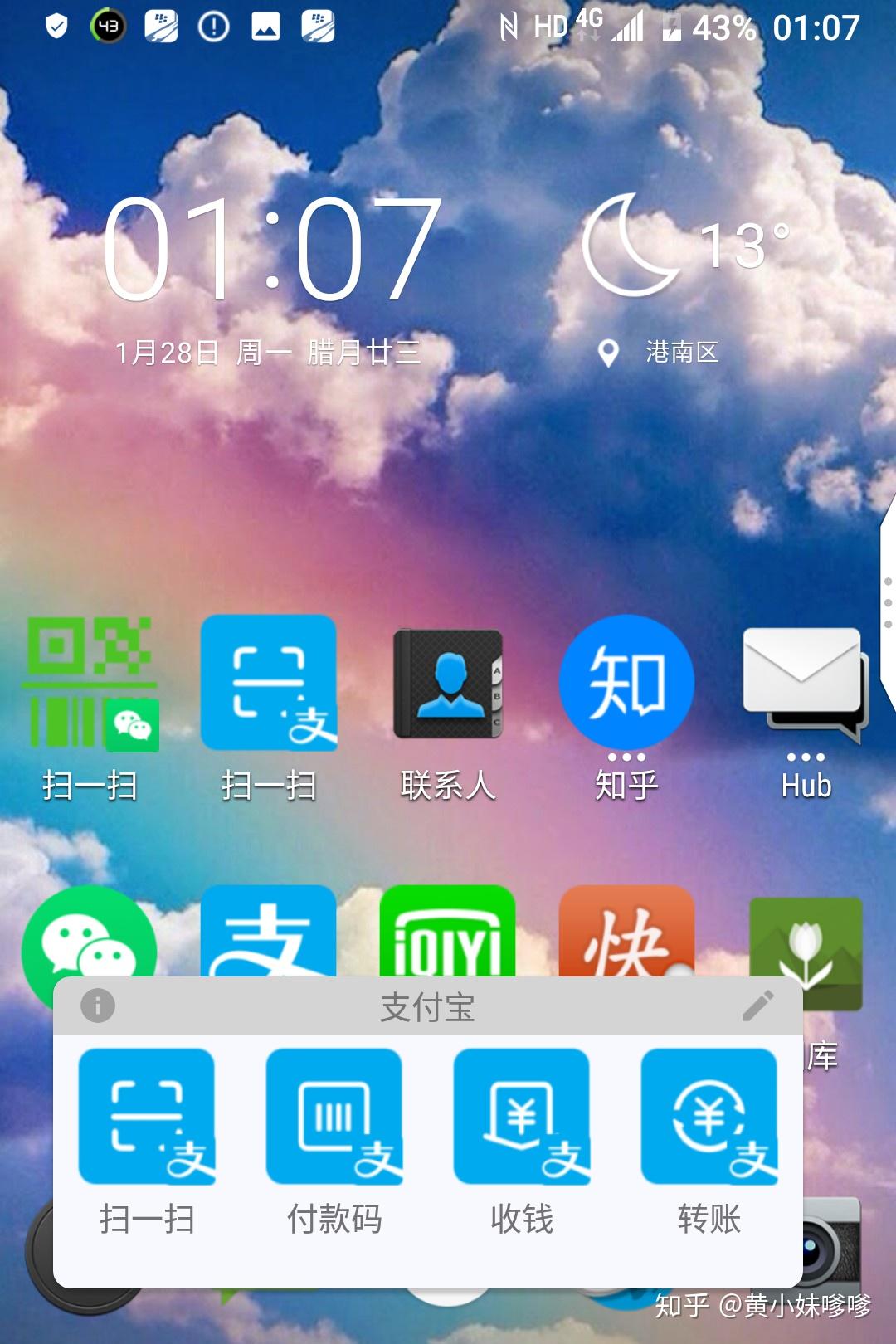Tap the edit pencil in the 支付宝 popup
The image size is (896, 1344).
[757, 1006]
